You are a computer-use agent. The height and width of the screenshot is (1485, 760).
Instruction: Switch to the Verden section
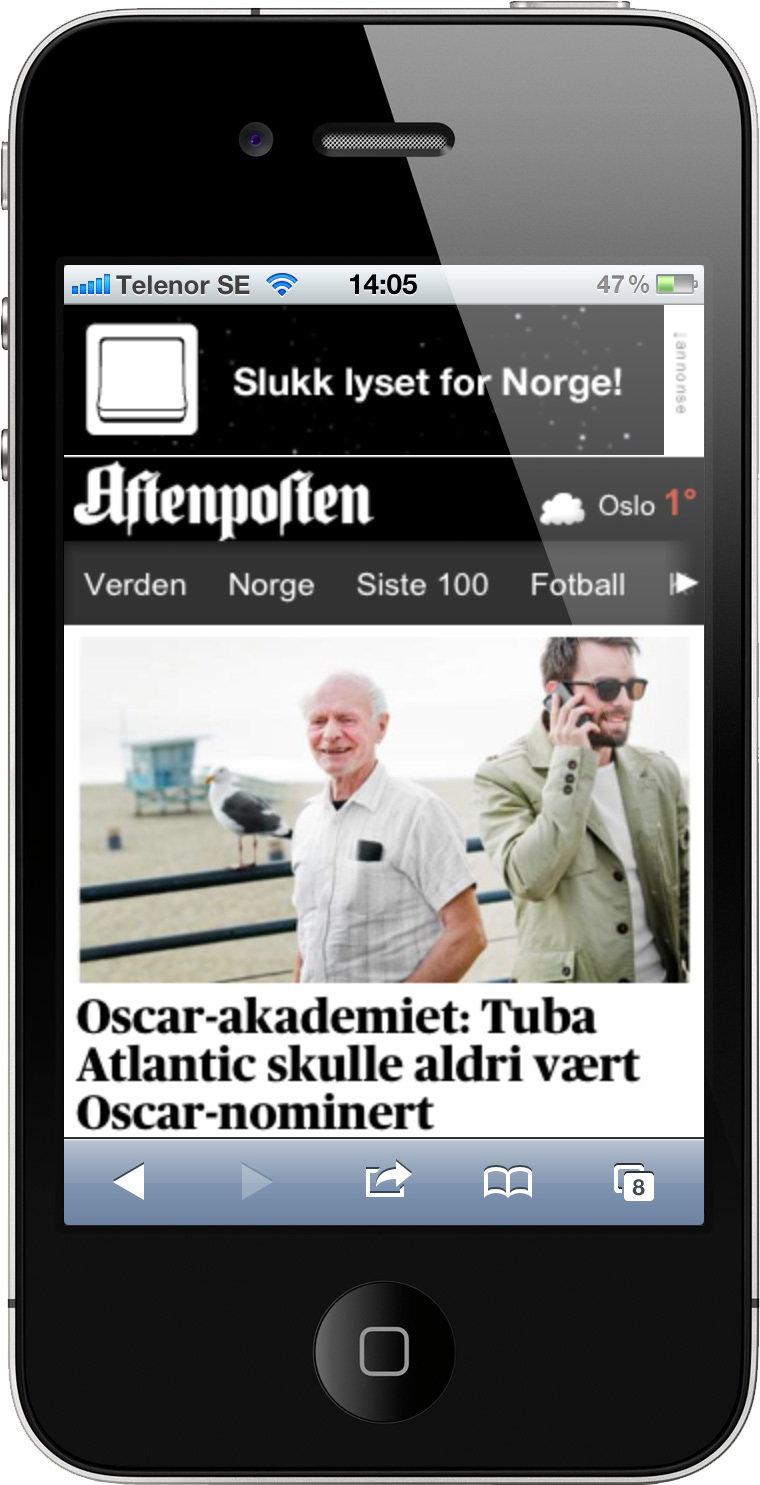tap(135, 585)
